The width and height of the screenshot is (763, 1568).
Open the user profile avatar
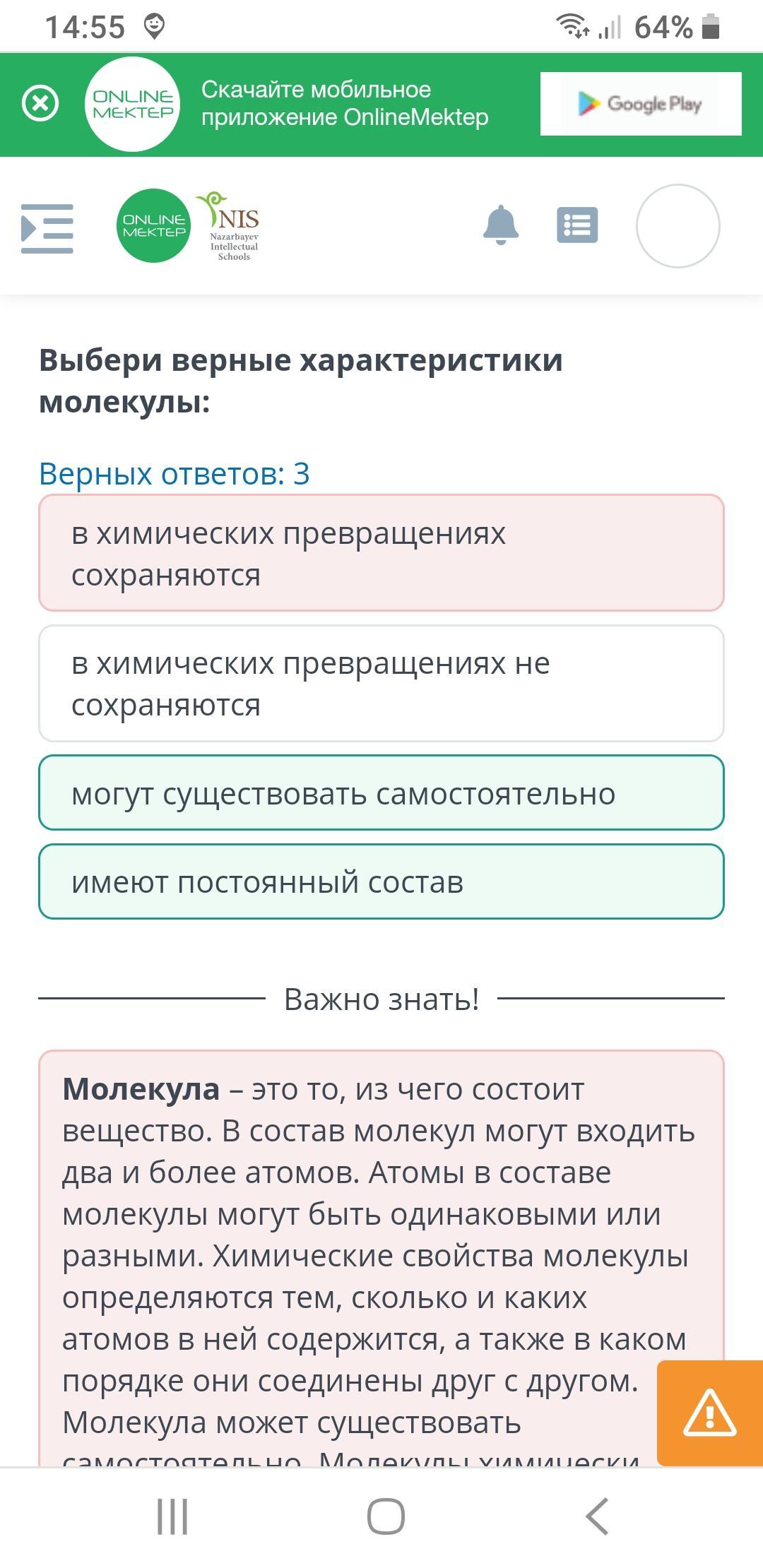point(678,226)
